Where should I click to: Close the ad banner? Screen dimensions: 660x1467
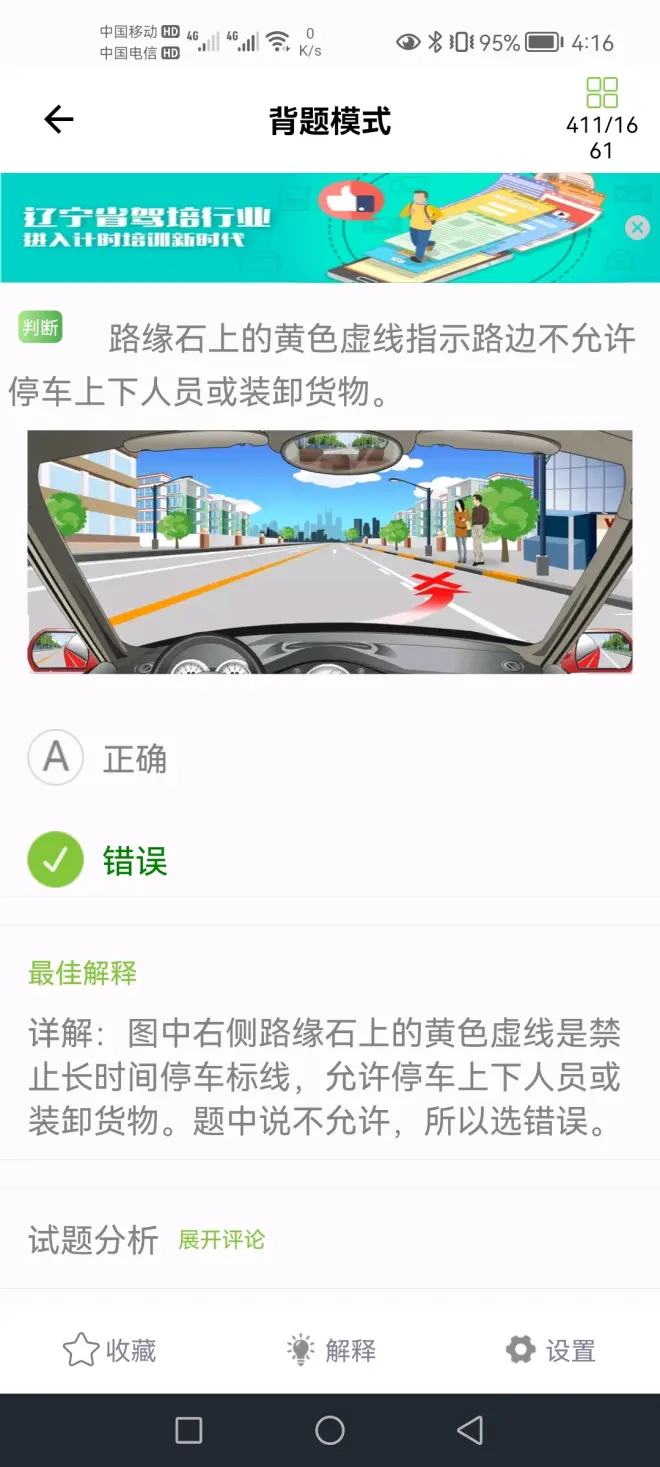[x=637, y=228]
